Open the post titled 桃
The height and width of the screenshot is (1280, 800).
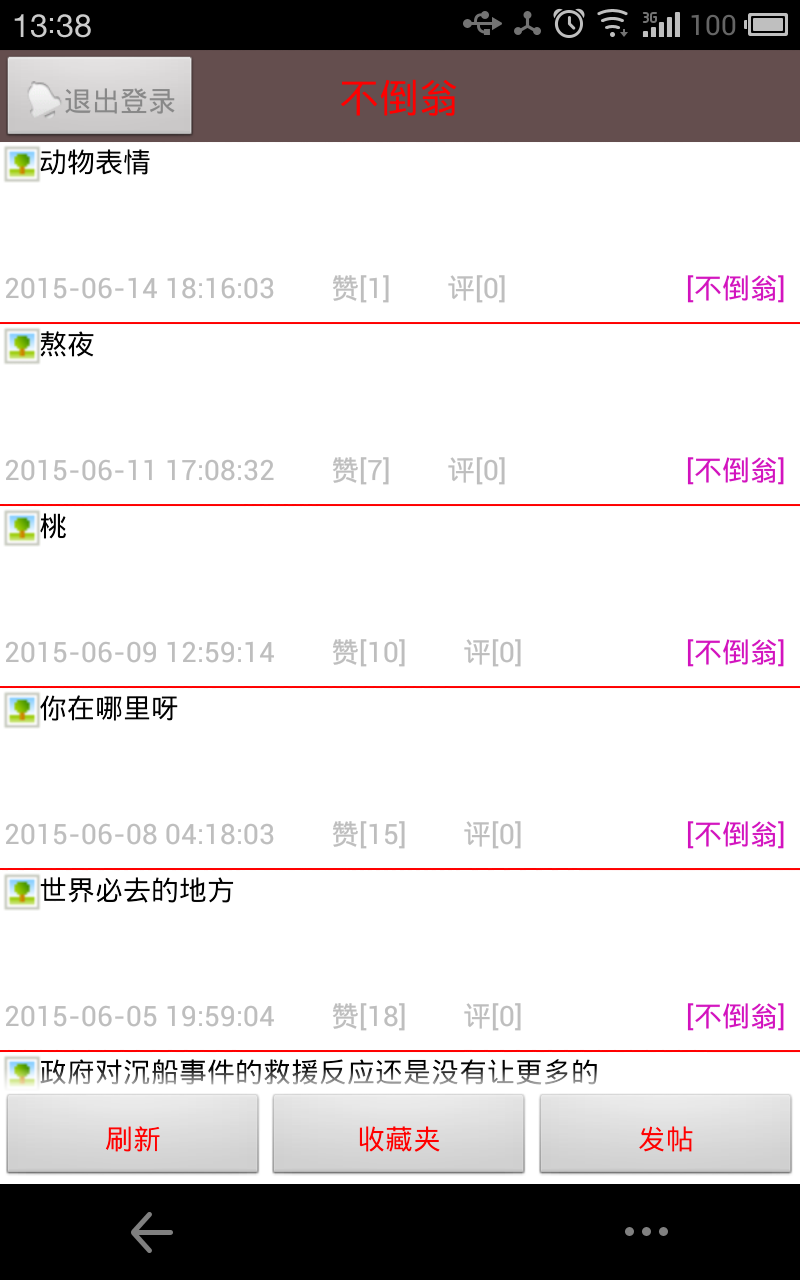click(400, 596)
